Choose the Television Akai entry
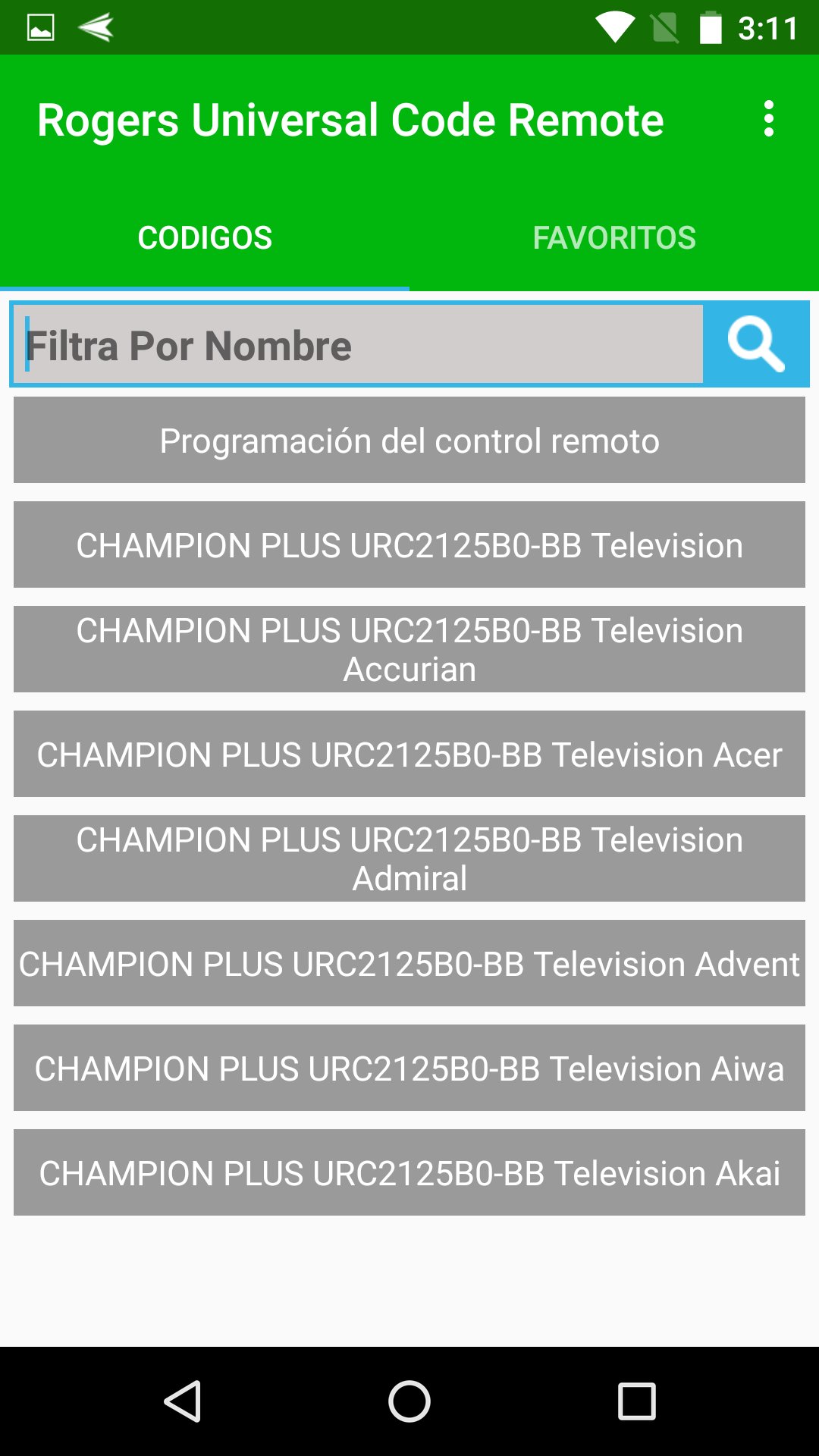This screenshot has width=819, height=1456. click(x=409, y=1173)
